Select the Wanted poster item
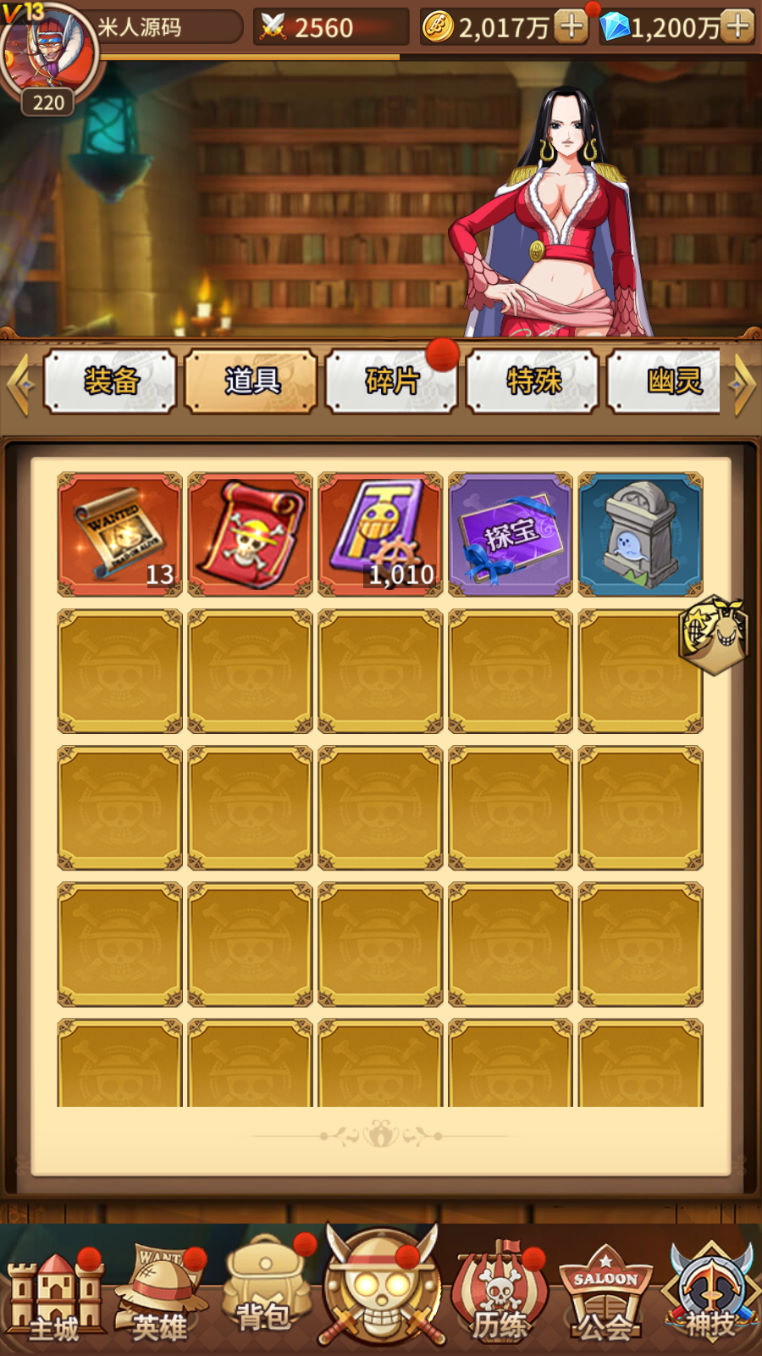Screen dimensions: 762x1356 click(x=120, y=535)
